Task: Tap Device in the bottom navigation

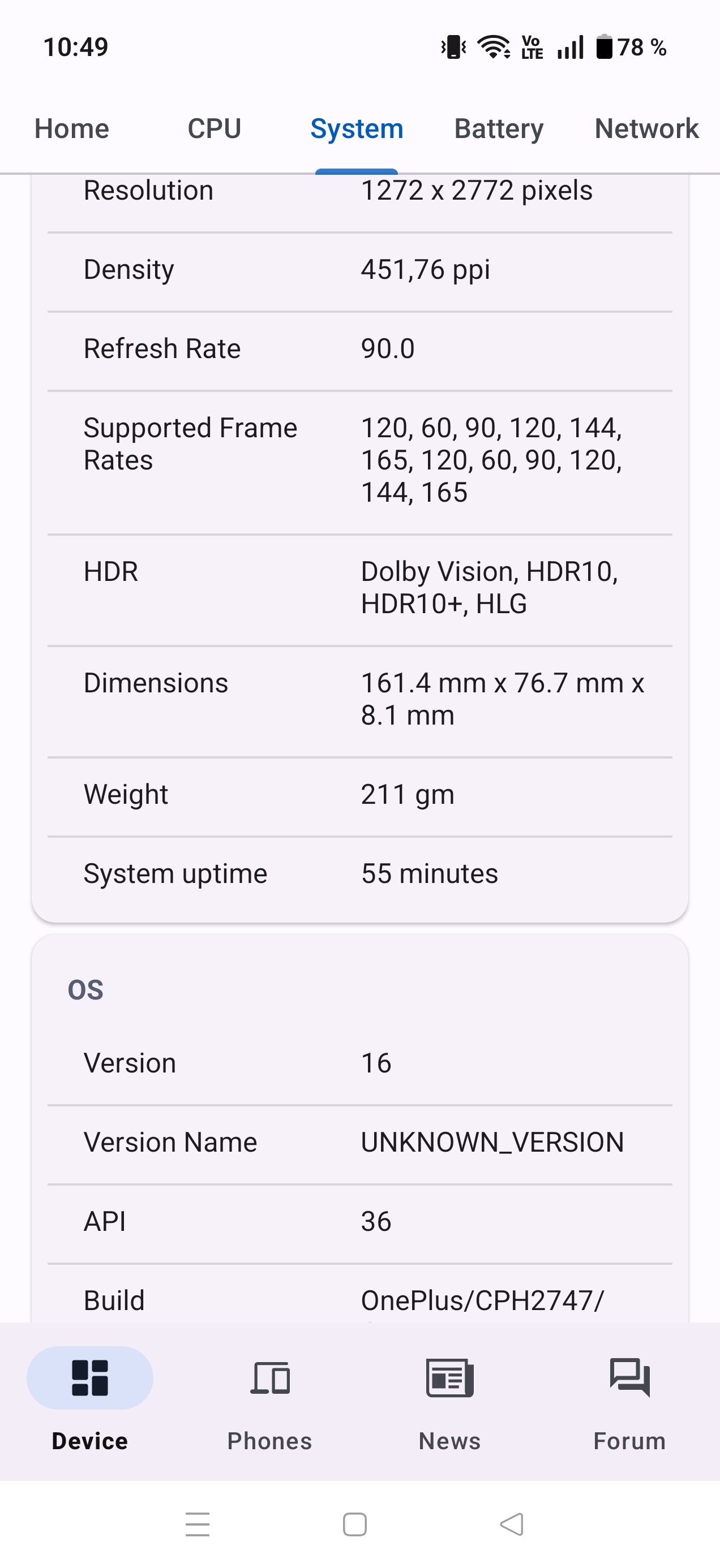Action: 90,1400
